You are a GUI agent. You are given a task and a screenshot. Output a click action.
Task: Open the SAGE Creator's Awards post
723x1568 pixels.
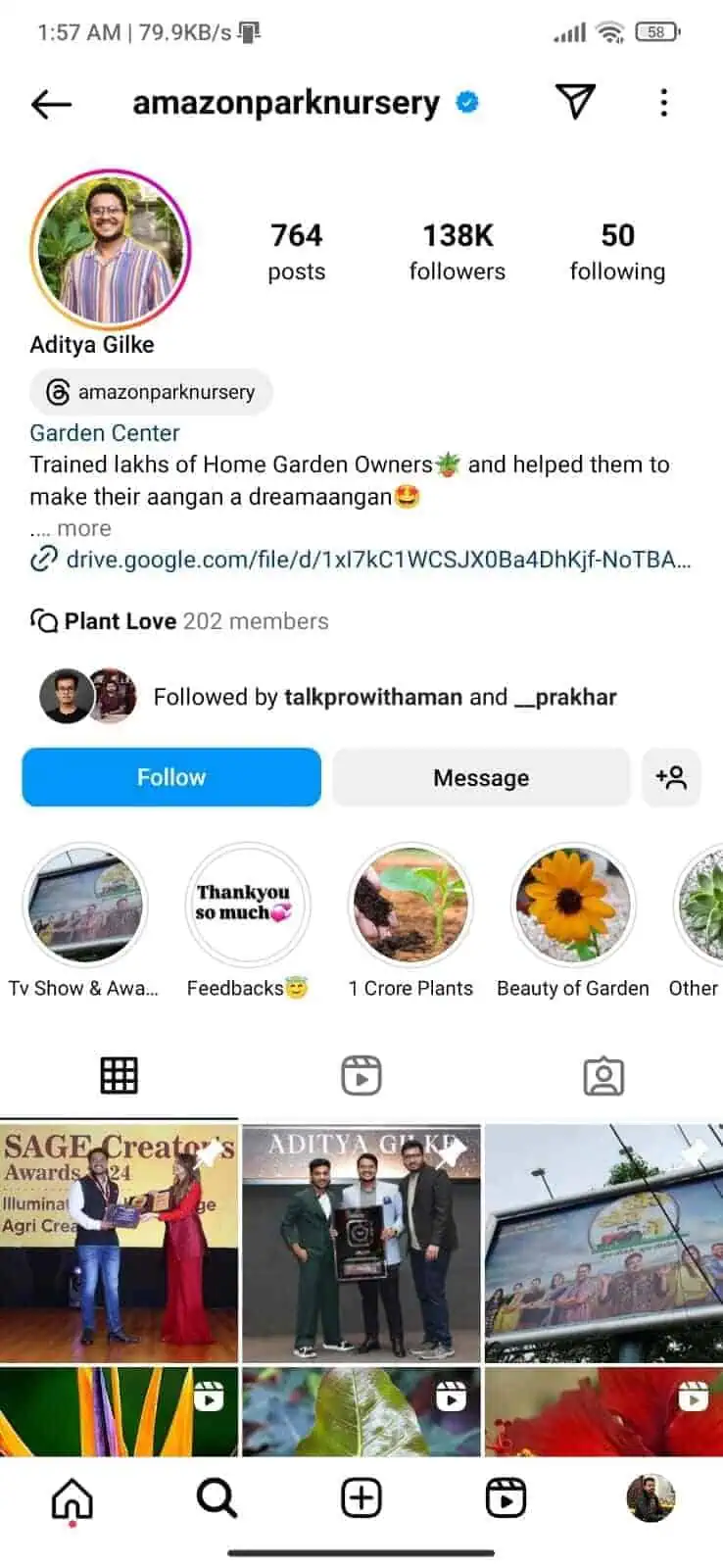[x=119, y=1243]
